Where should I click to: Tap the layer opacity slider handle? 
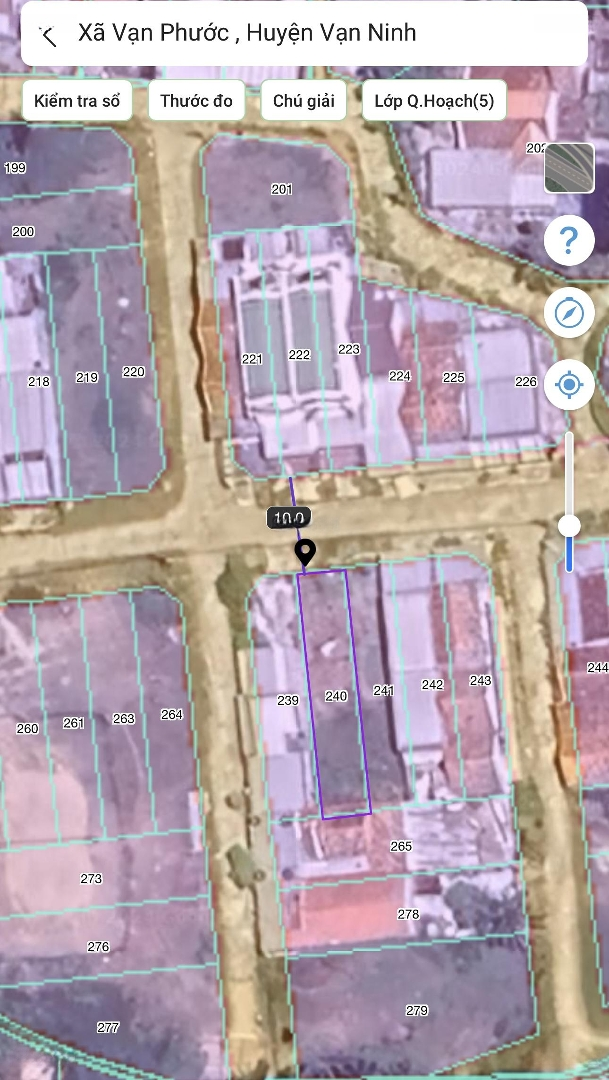tap(569, 527)
